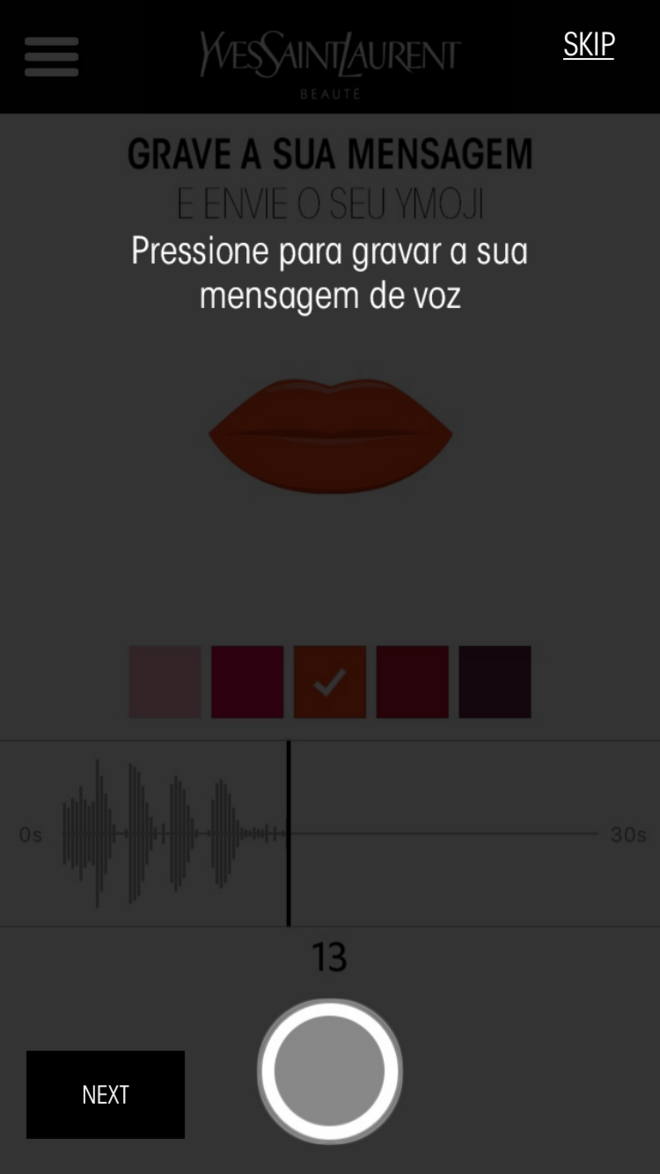The height and width of the screenshot is (1174, 660).
Task: Select the checked orange-red lip color
Action: (330, 682)
